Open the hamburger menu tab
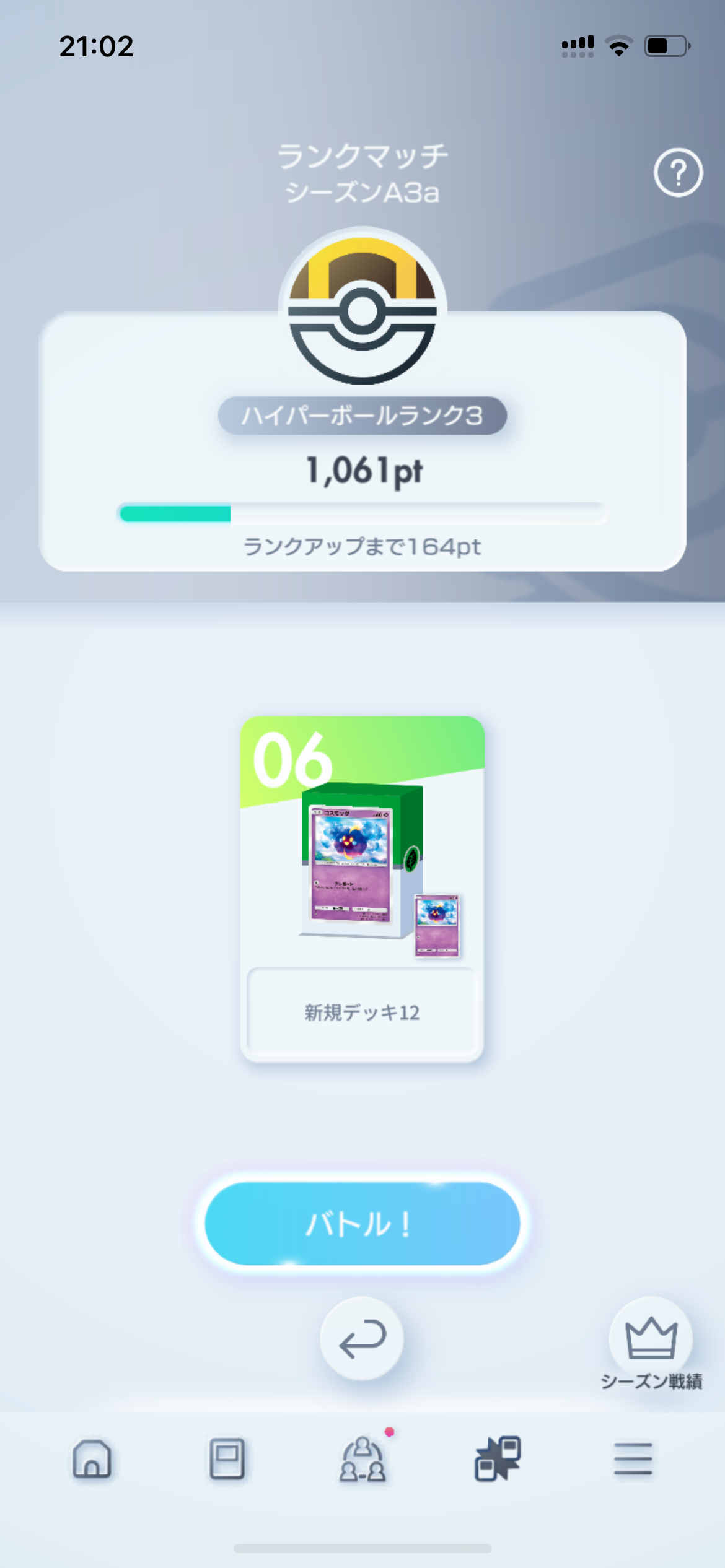 (x=633, y=1459)
